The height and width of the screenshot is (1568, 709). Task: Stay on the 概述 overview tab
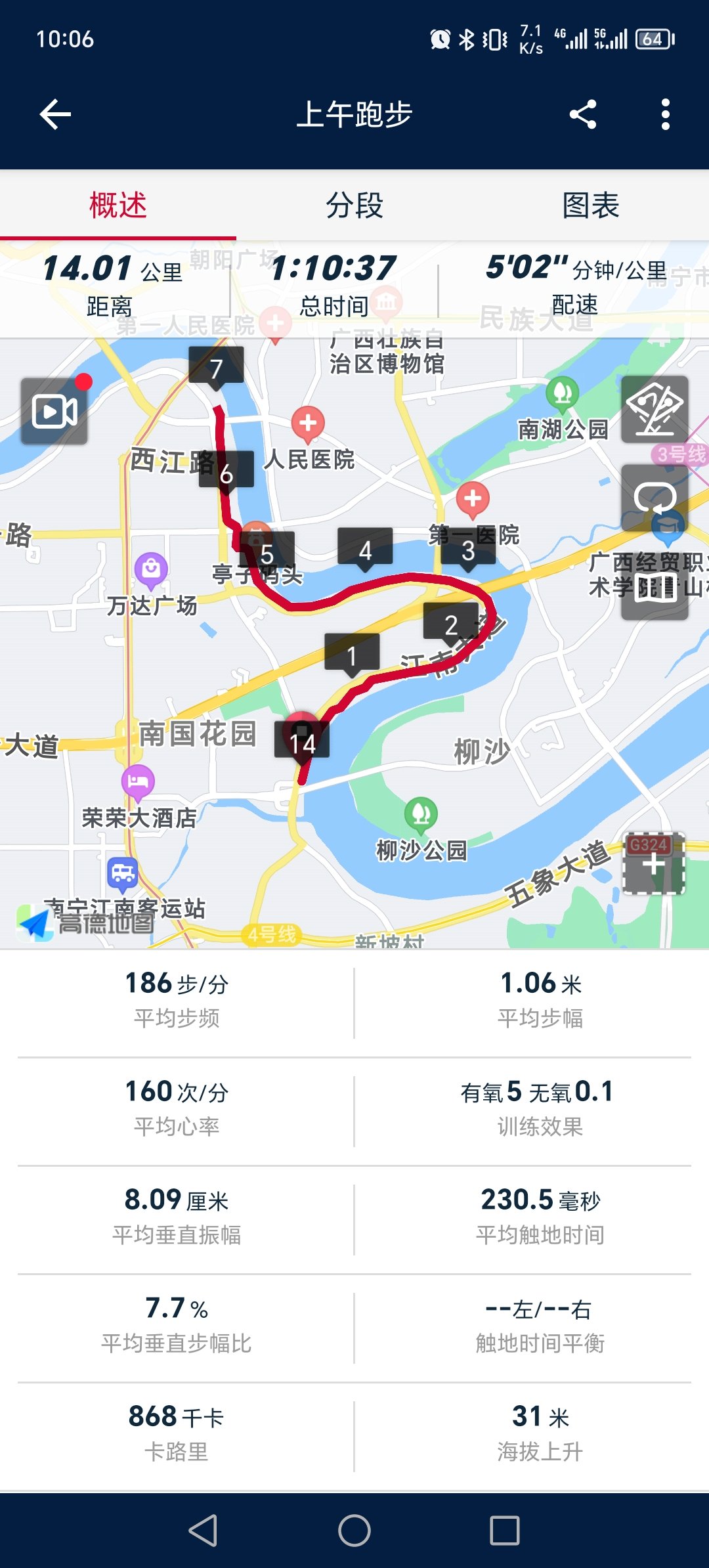[118, 206]
